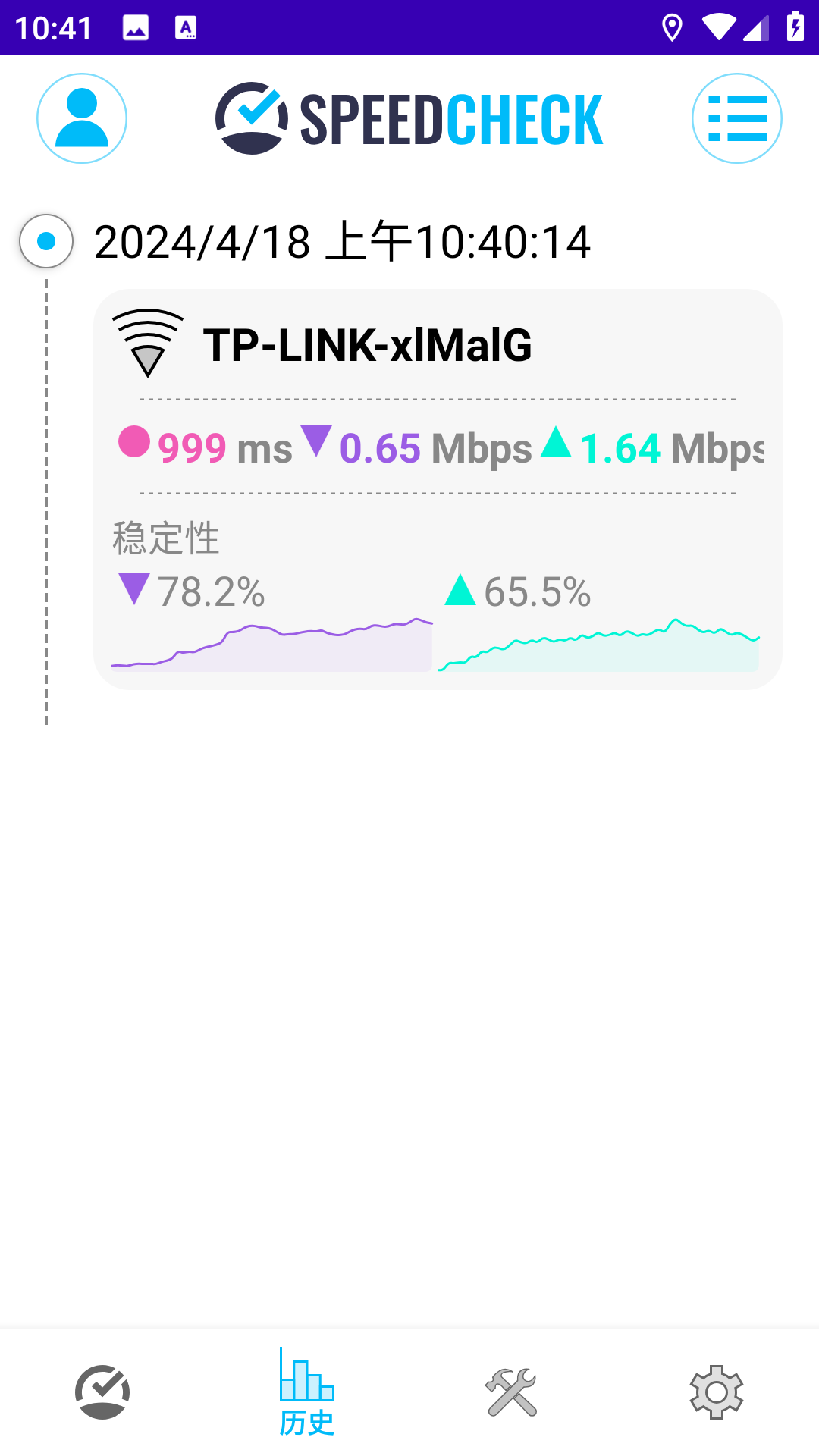This screenshot has width=819, height=1456.
Task: Open the TP-LINK-xlMalG test result card
Action: click(437, 489)
